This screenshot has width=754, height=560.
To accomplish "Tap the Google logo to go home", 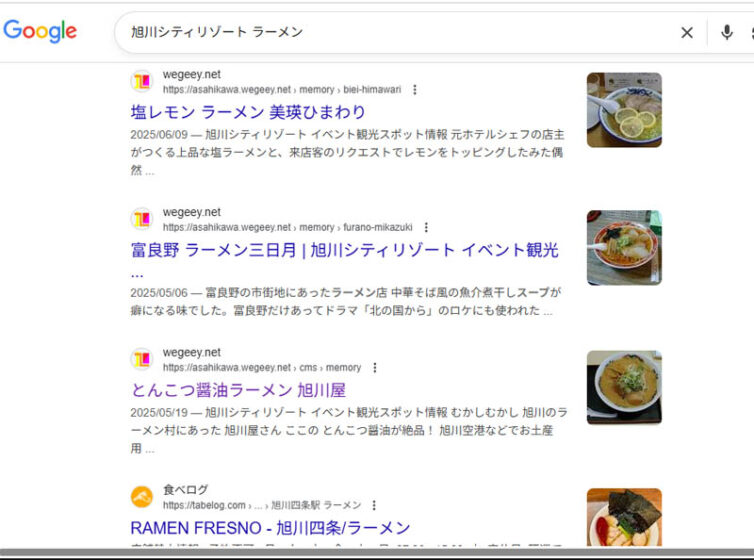I will pos(40,31).
